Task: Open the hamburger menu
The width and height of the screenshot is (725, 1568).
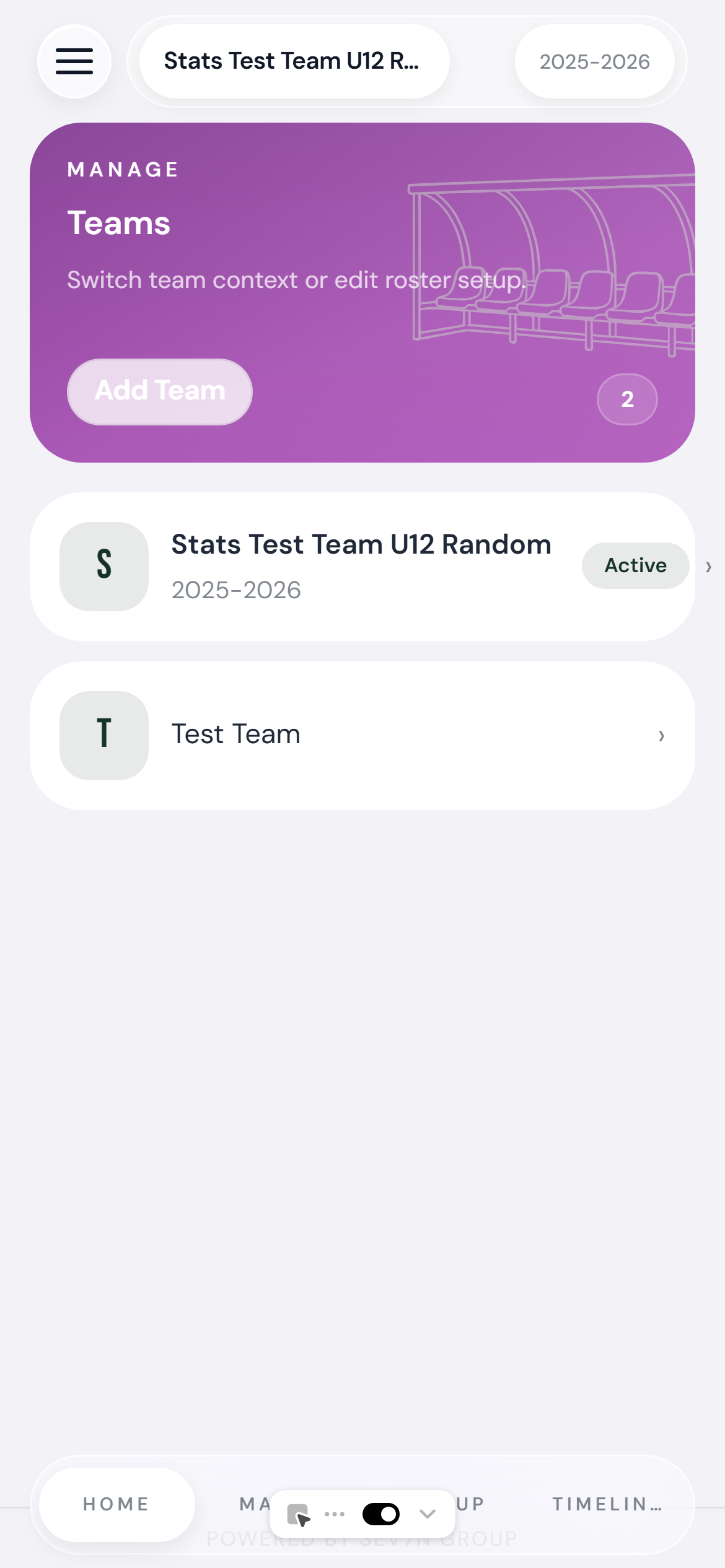Action: (74, 61)
